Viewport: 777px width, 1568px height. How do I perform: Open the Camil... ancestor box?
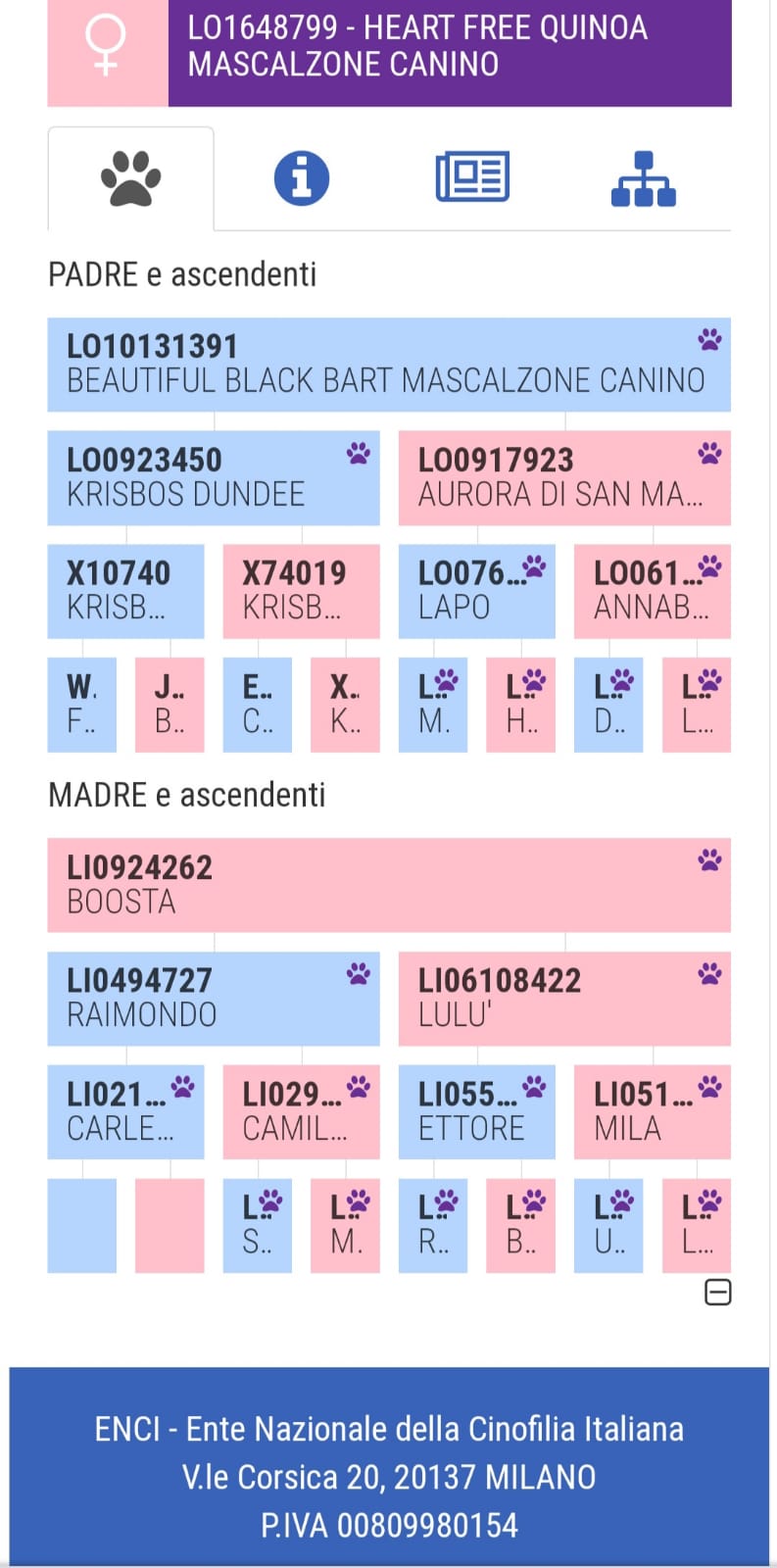[301, 1112]
